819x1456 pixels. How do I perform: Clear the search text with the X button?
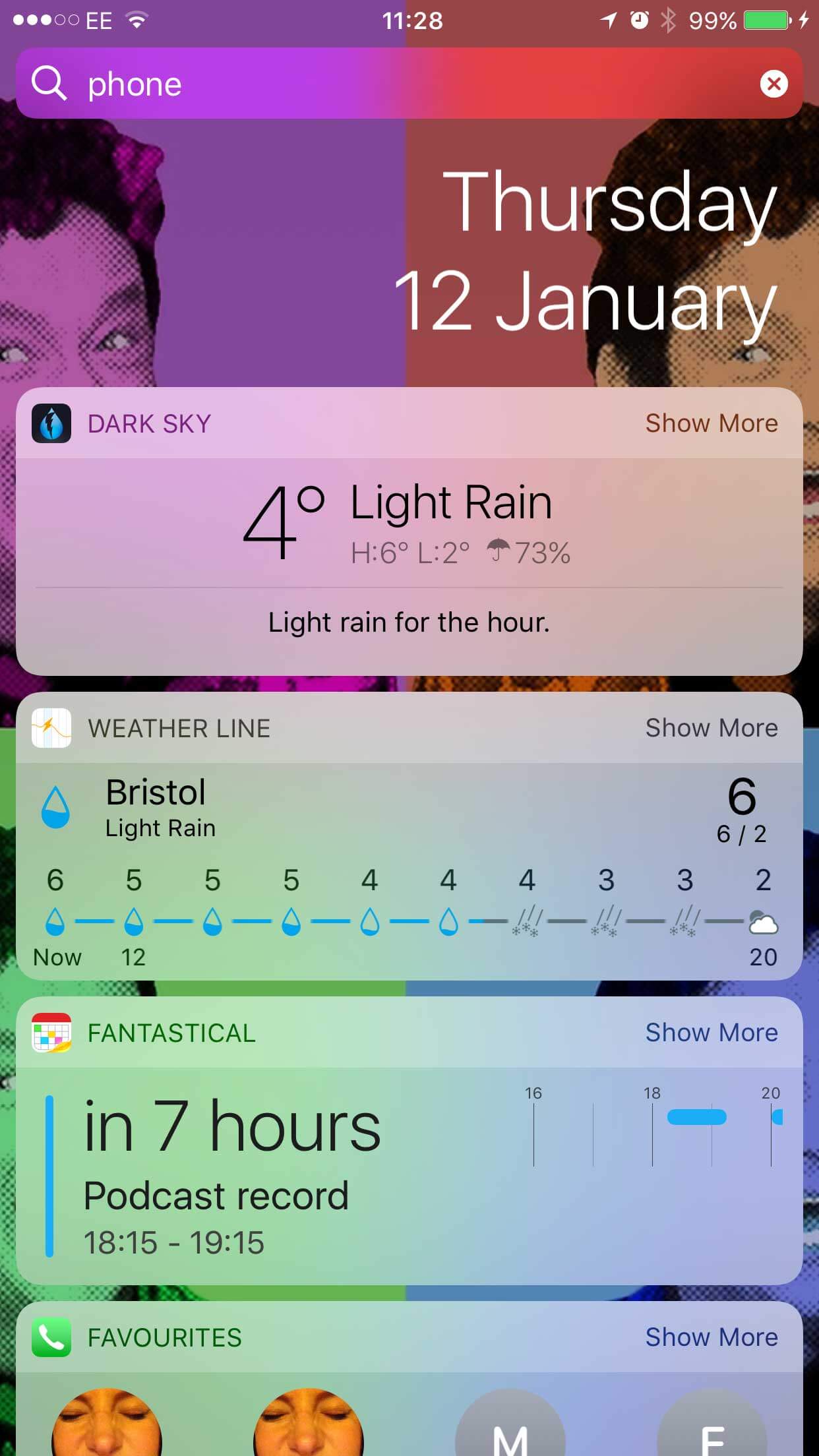[x=773, y=84]
